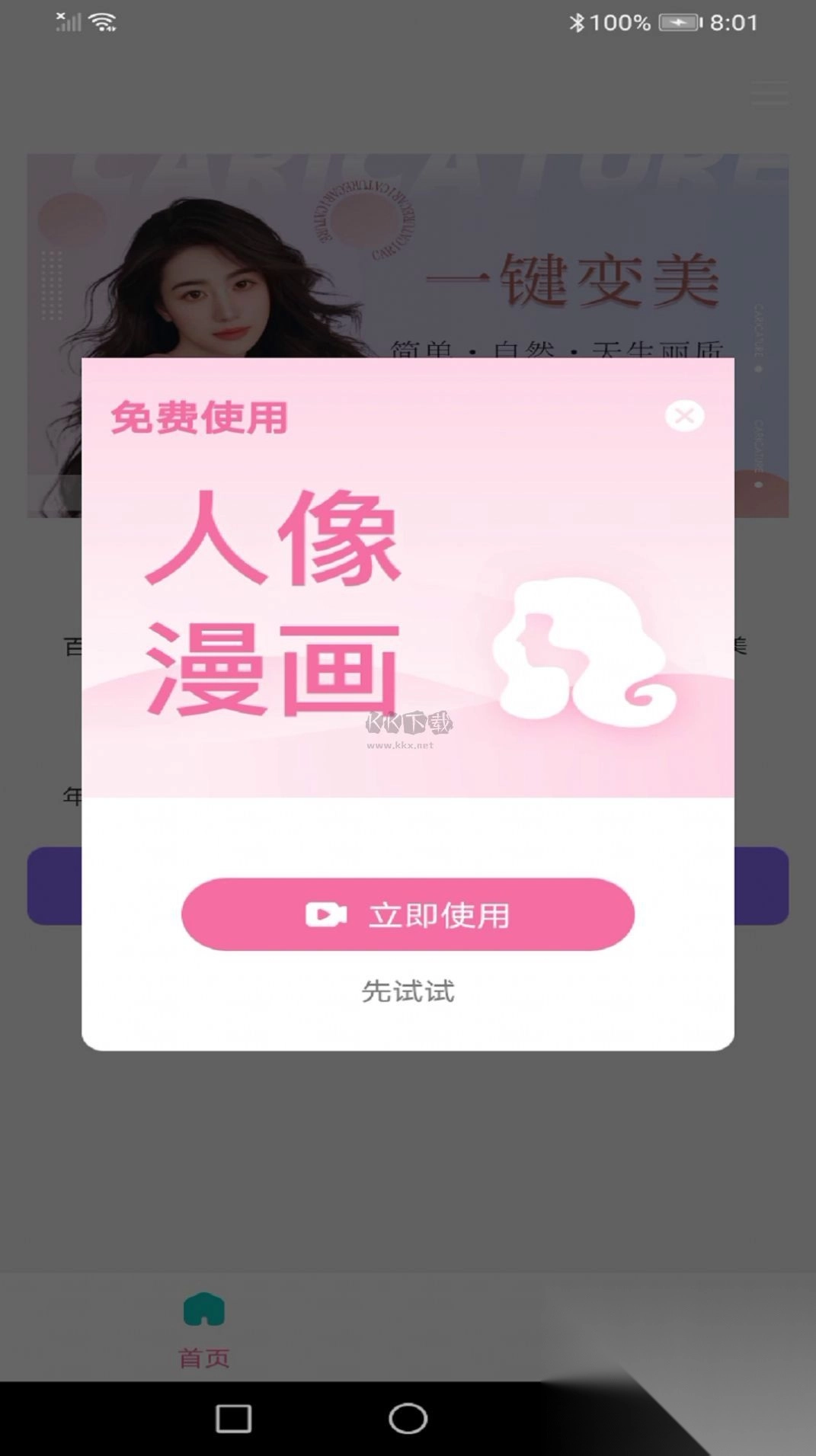Choose 先试试 to try first

[408, 991]
